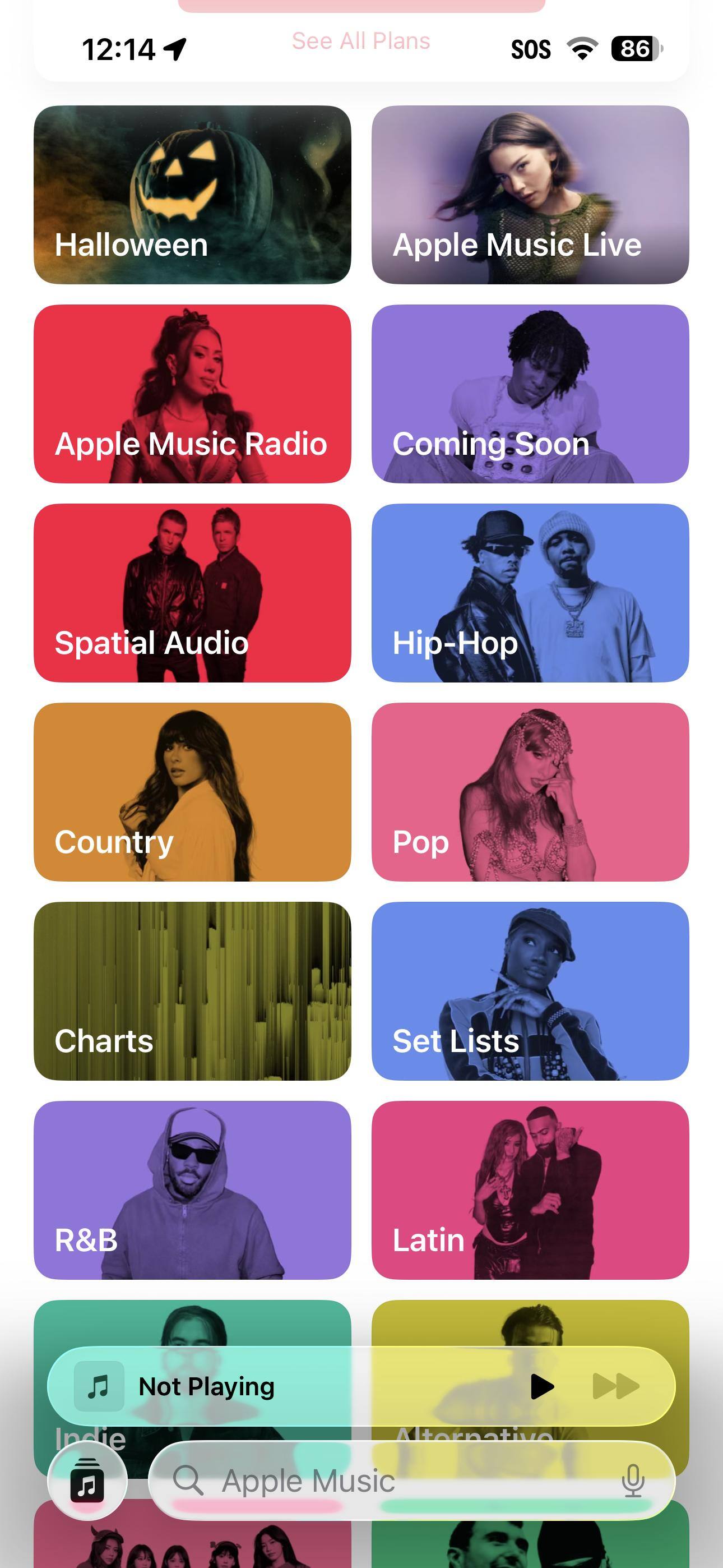
Task: Open the Set Lists category
Action: click(530, 990)
